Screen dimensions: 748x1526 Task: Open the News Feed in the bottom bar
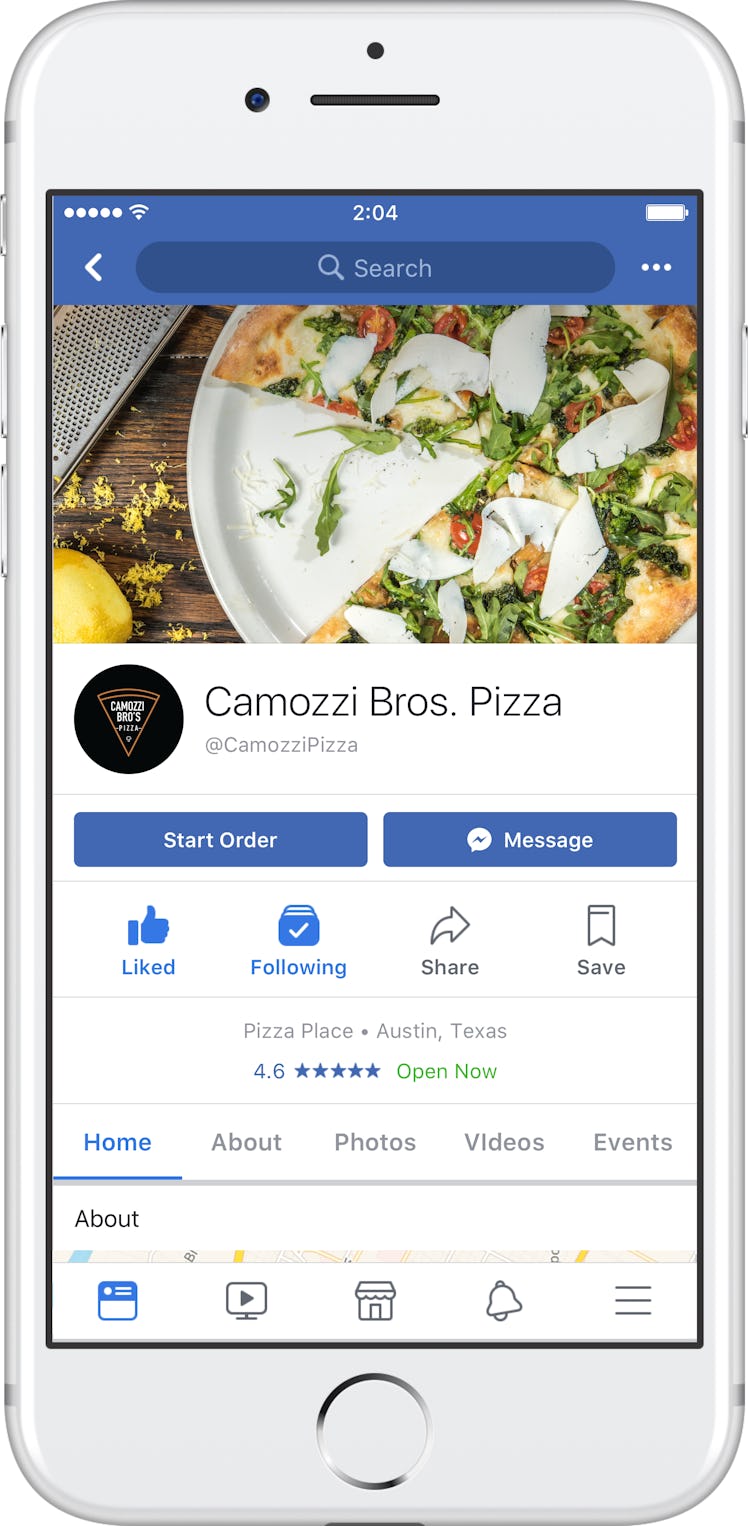[118, 1301]
